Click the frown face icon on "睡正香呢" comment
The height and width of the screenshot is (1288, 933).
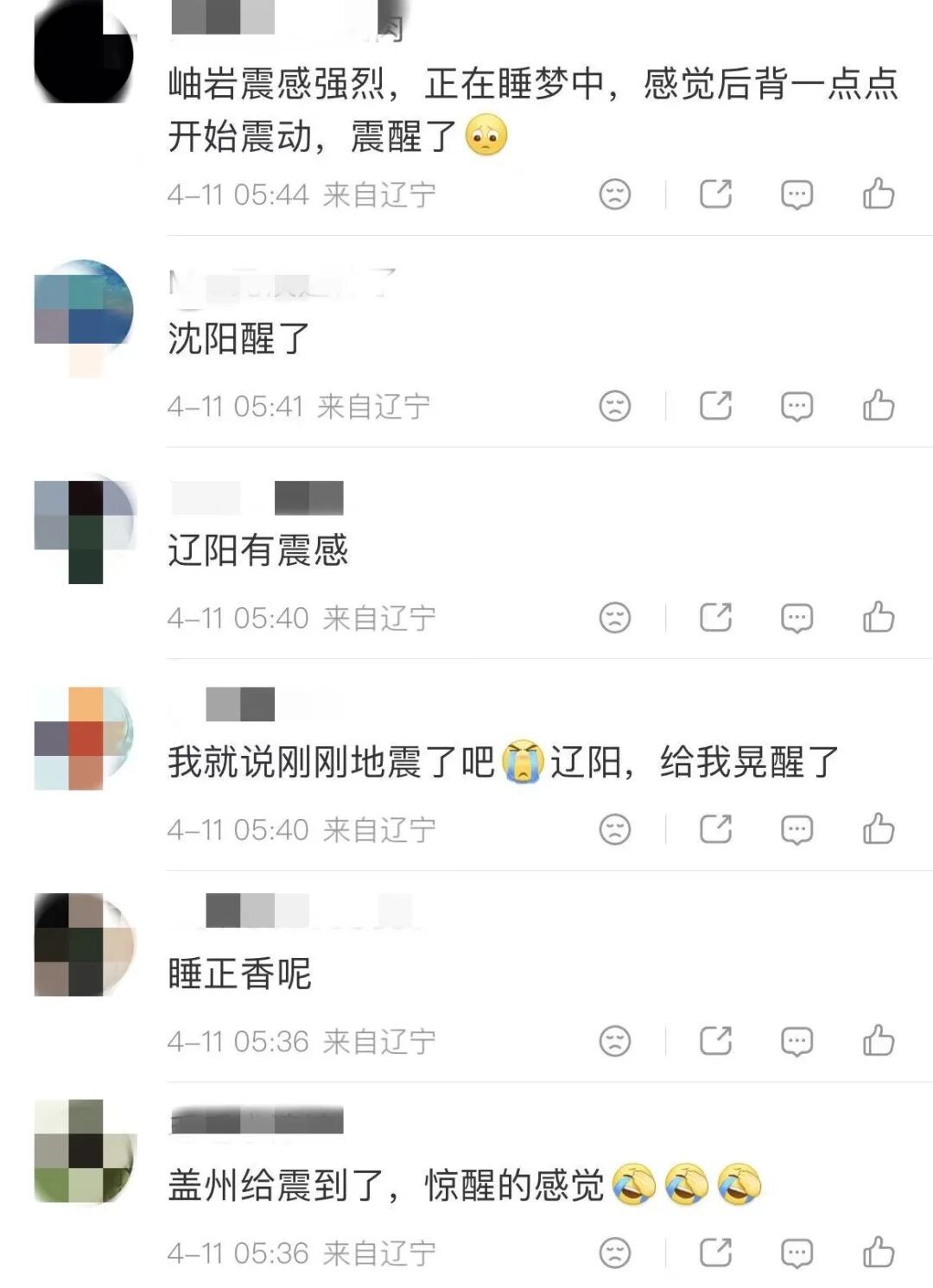pyautogui.click(x=615, y=1041)
